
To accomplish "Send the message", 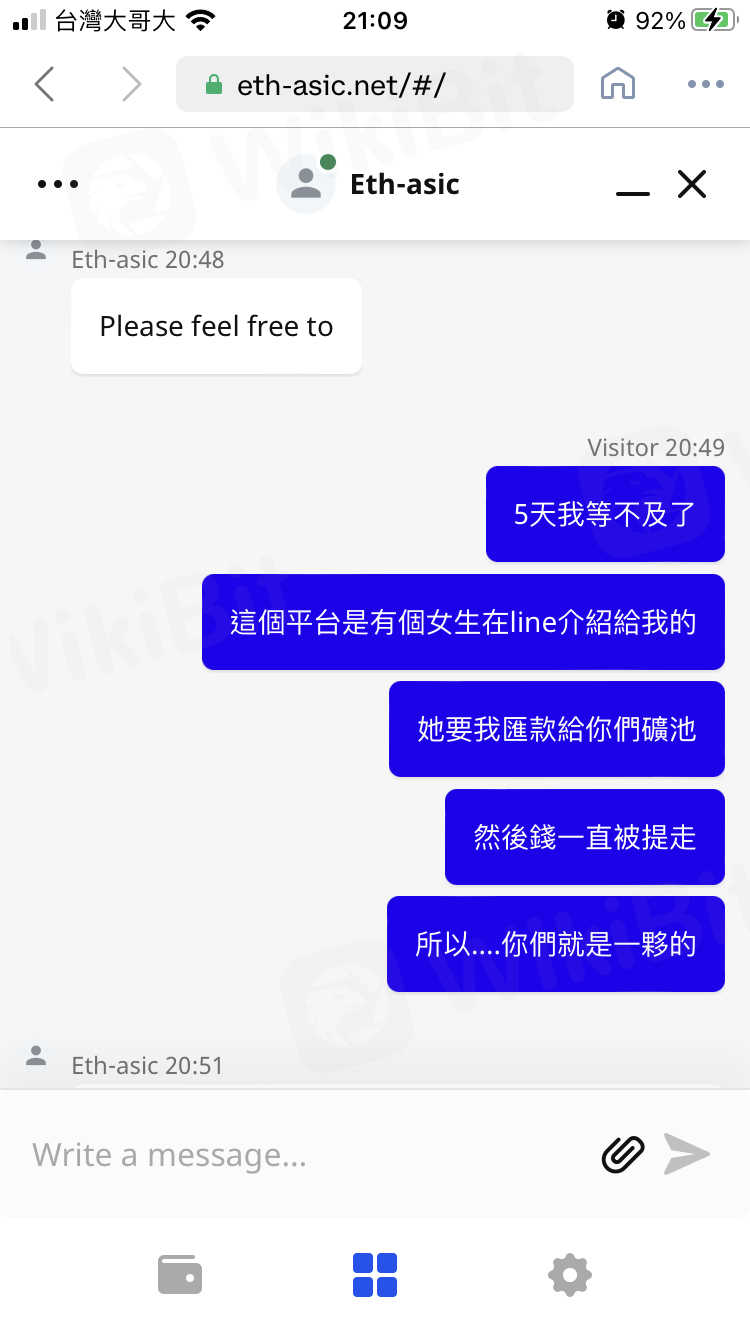I will (x=687, y=1154).
